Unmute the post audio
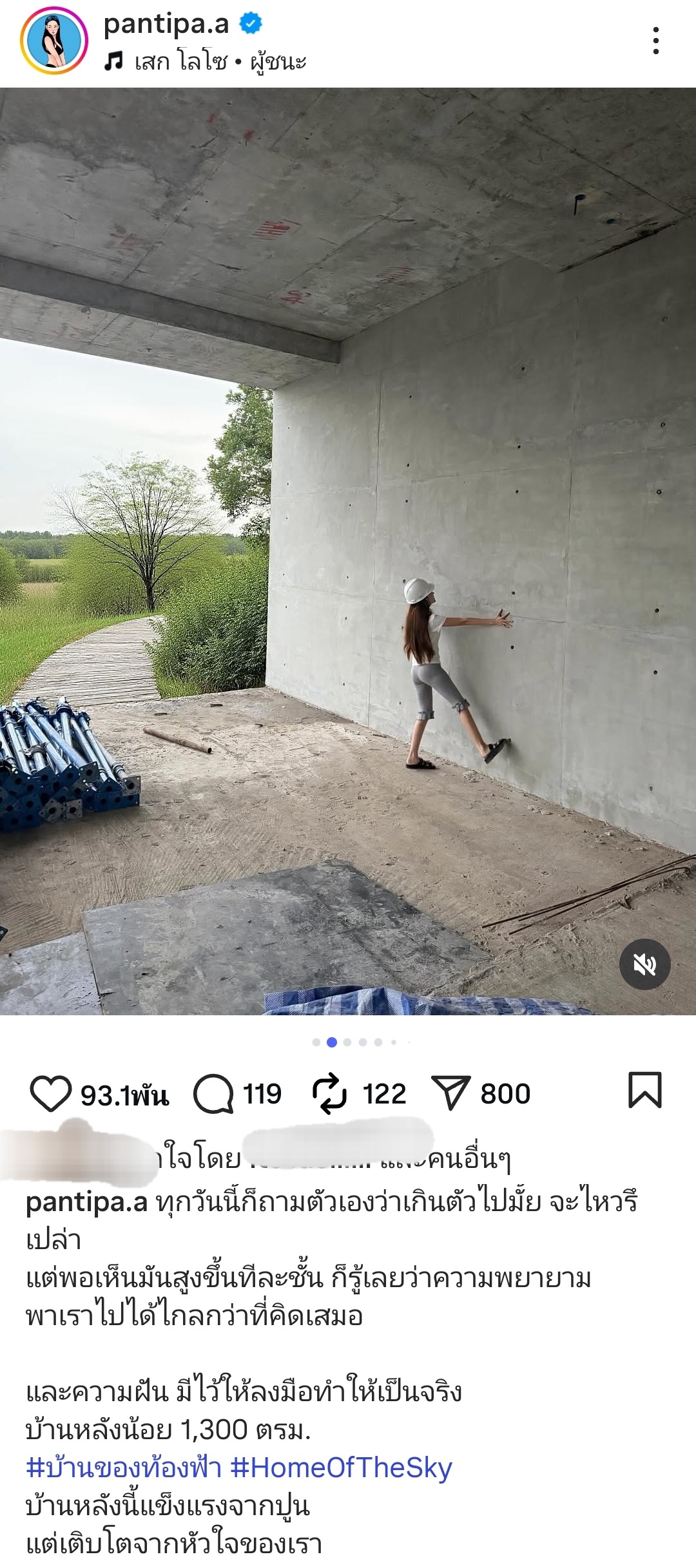The height and width of the screenshot is (1568, 696). (644, 964)
